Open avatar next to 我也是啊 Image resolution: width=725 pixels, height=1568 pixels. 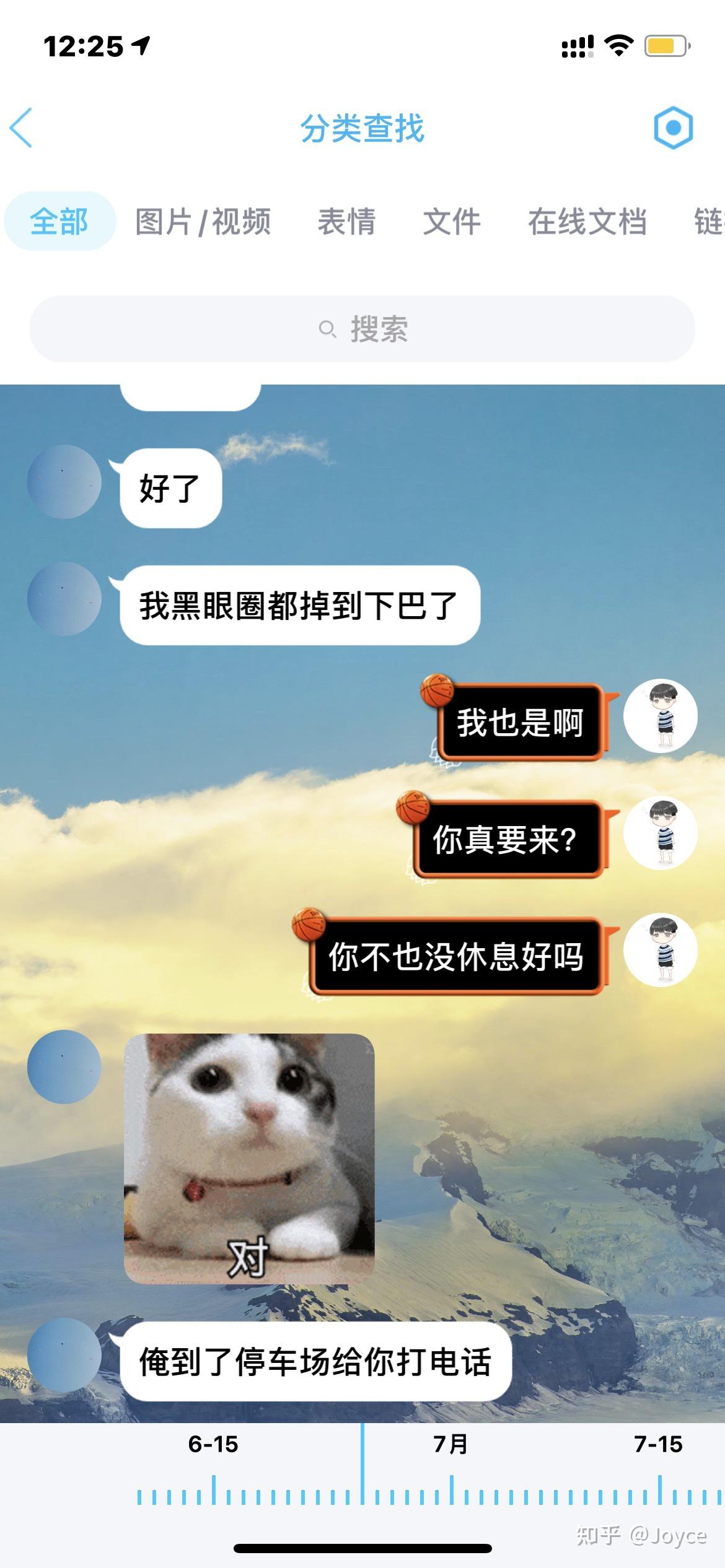[x=660, y=716]
